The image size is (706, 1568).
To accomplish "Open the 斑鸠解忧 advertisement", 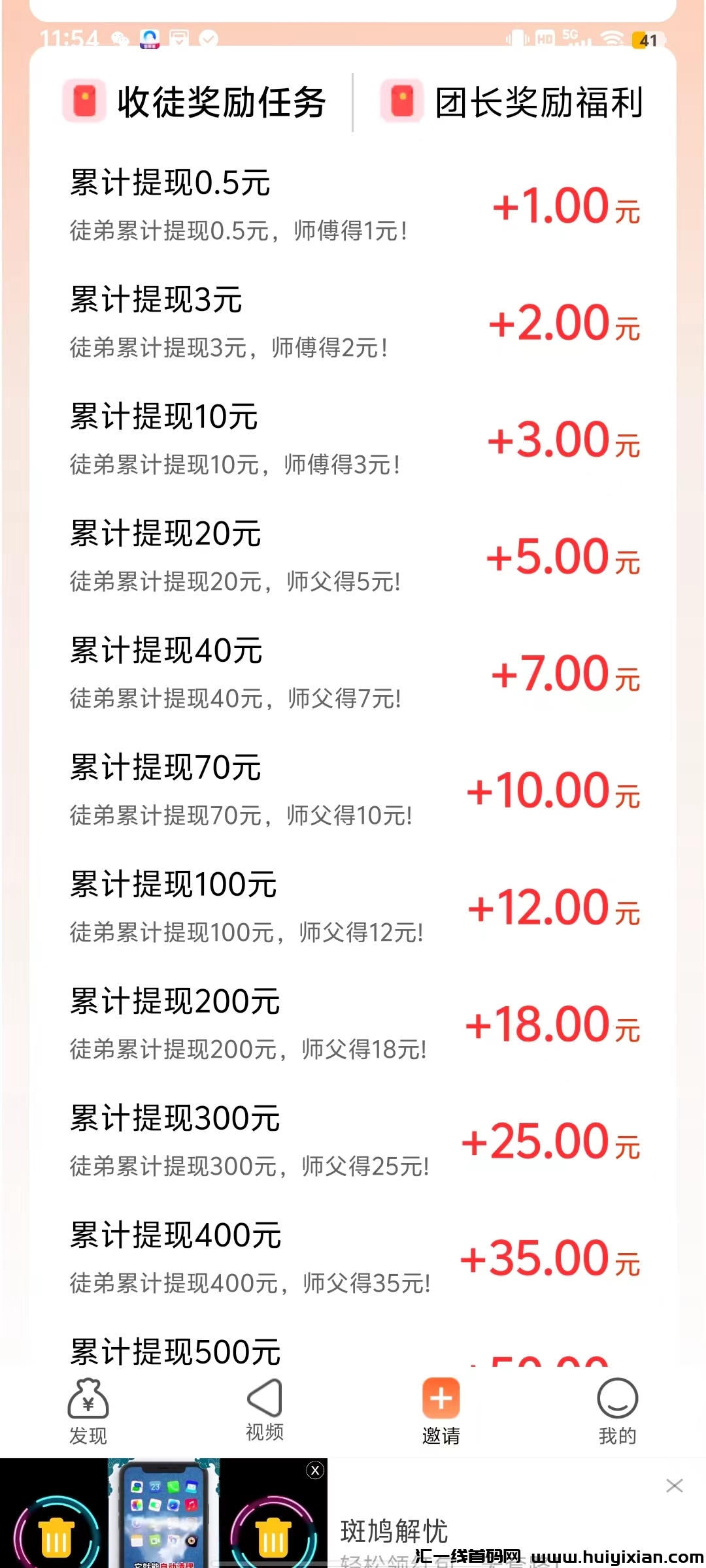I will (395, 1530).
